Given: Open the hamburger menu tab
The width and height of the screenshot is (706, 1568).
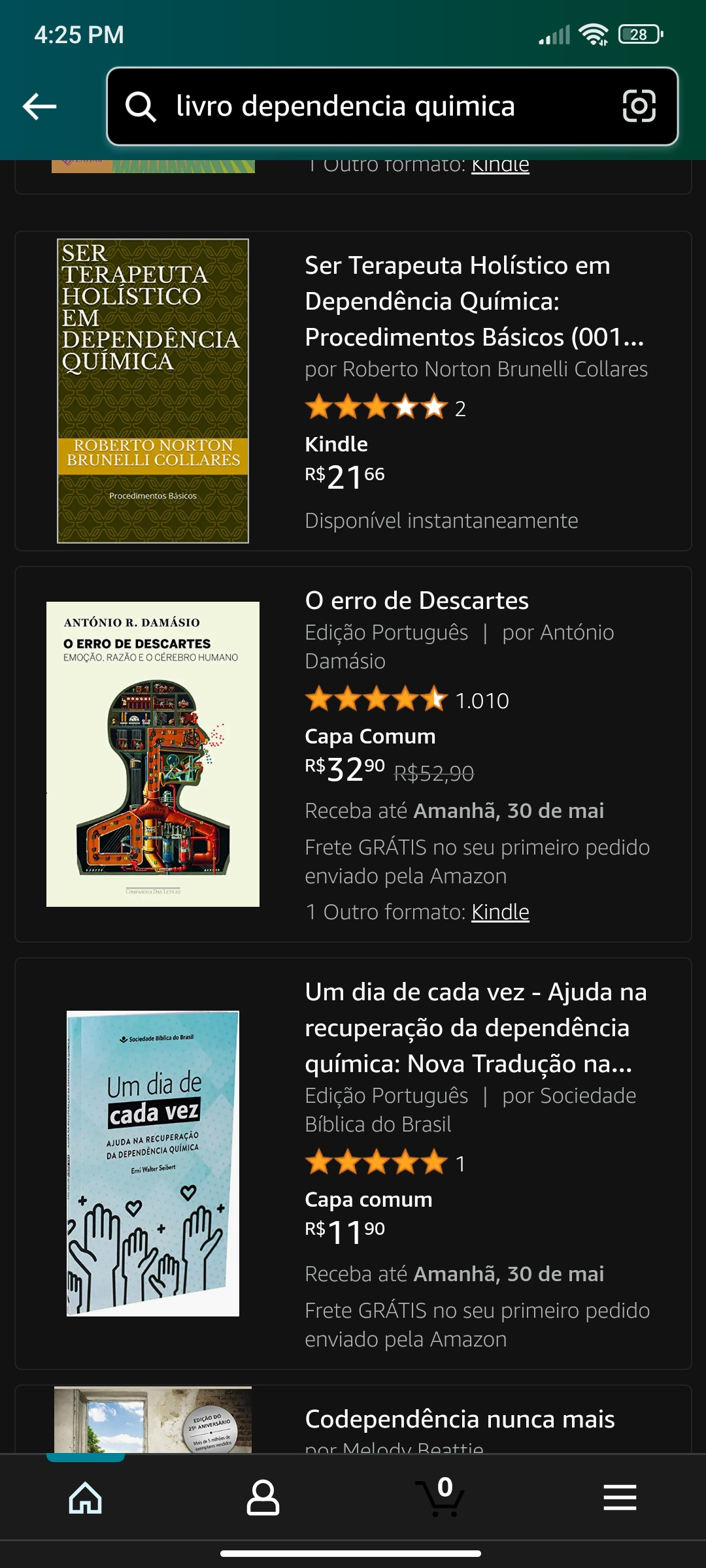Looking at the screenshot, I should click(620, 1497).
